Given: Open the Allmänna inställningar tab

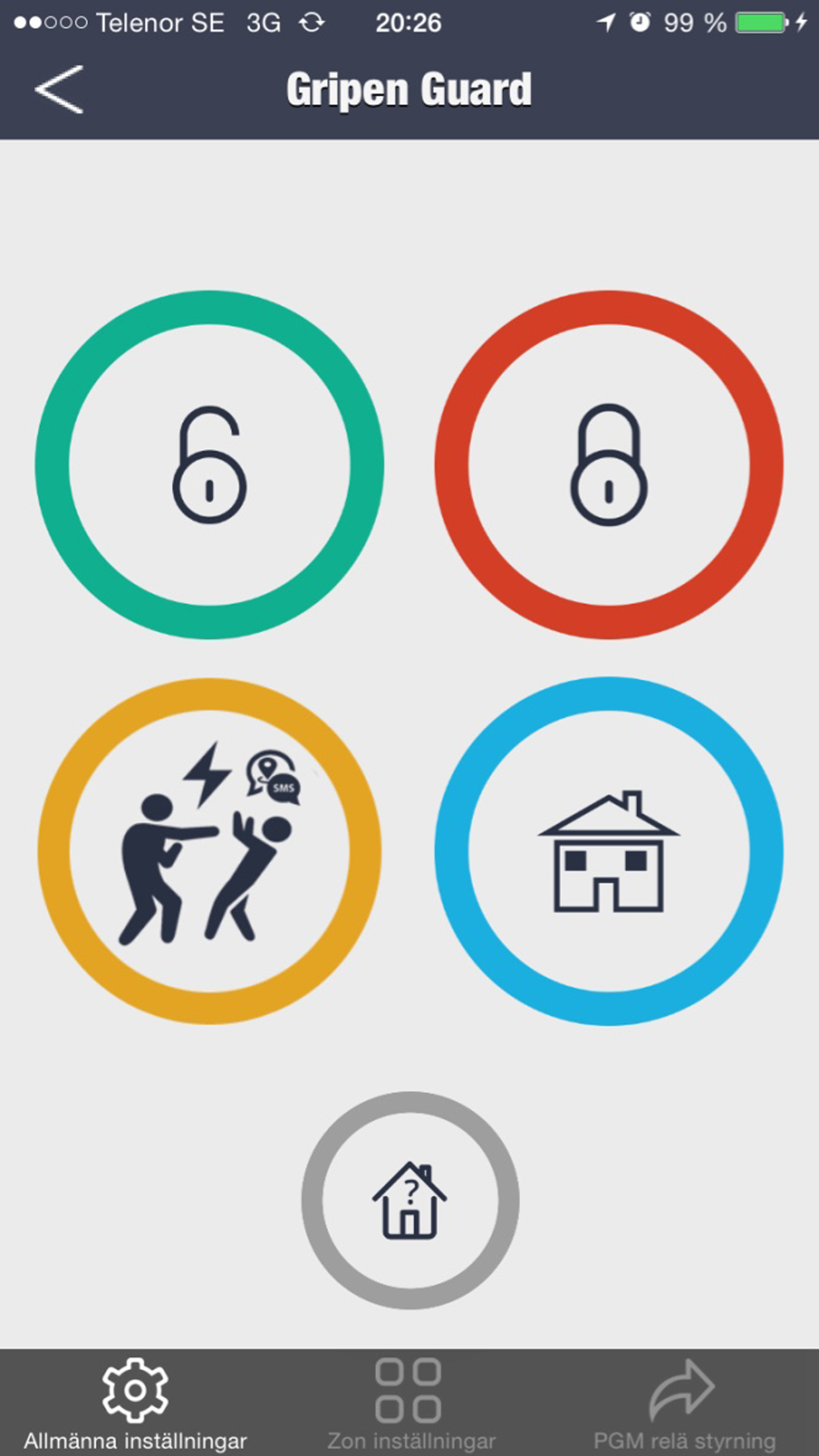Looking at the screenshot, I should click(136, 1405).
